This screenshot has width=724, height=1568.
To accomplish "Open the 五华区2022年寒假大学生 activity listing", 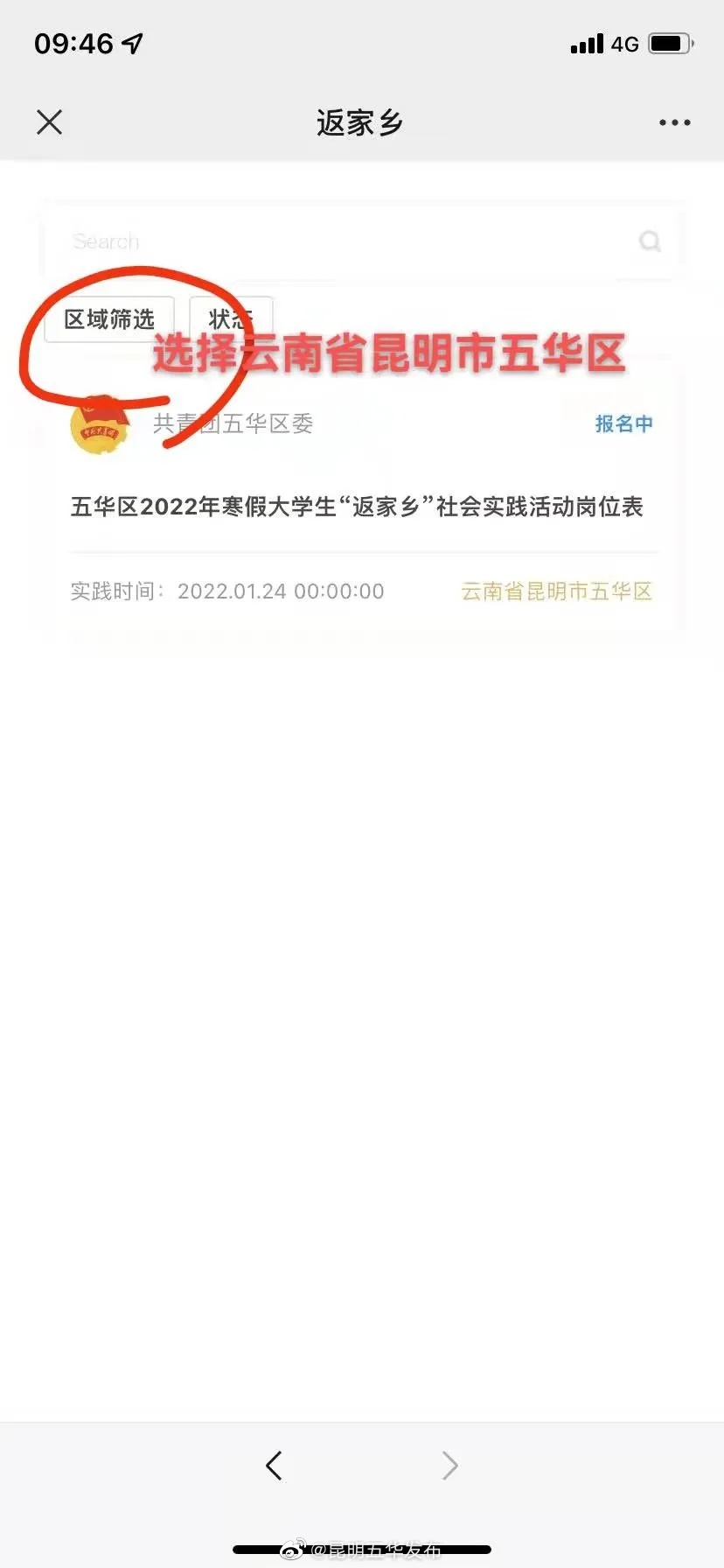I will click(x=357, y=507).
